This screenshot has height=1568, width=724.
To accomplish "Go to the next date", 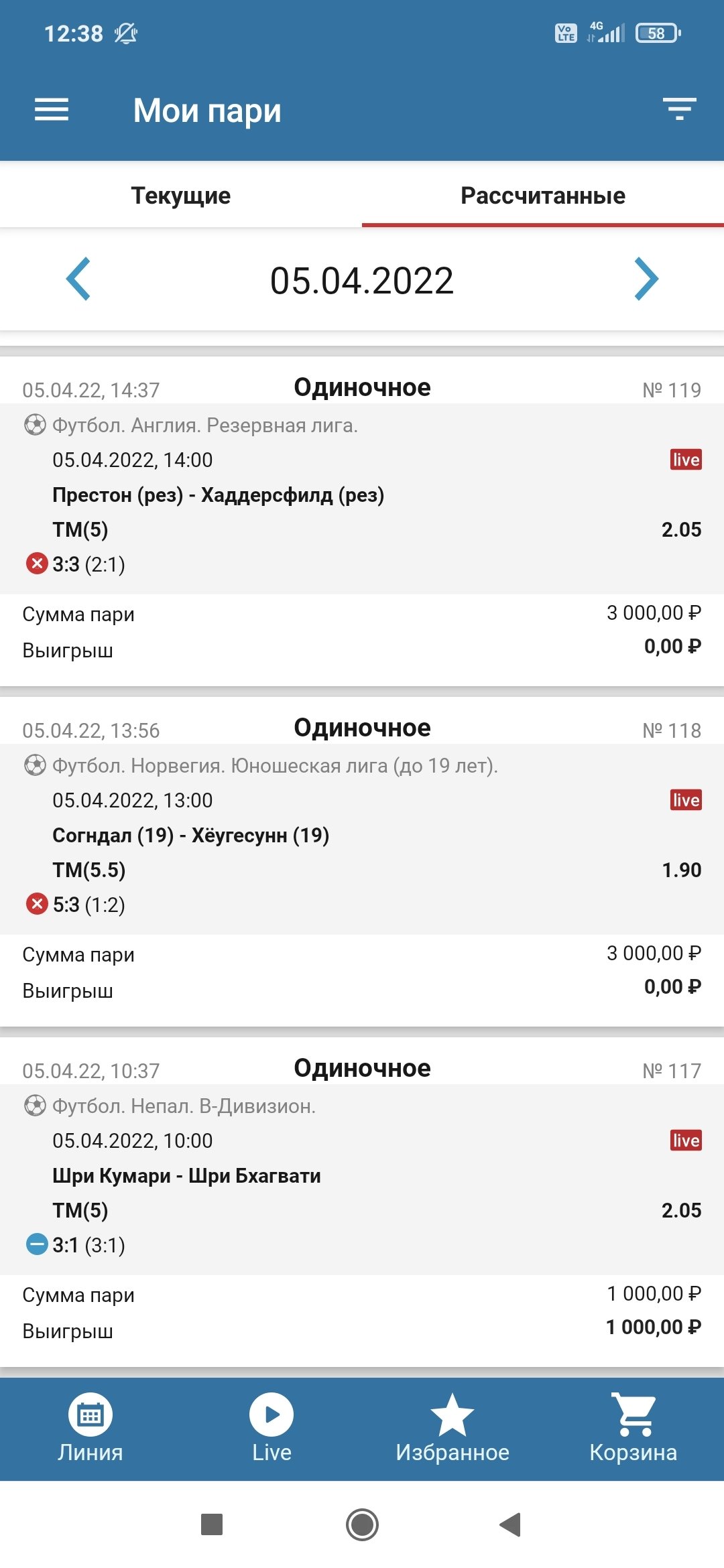I will [x=646, y=279].
